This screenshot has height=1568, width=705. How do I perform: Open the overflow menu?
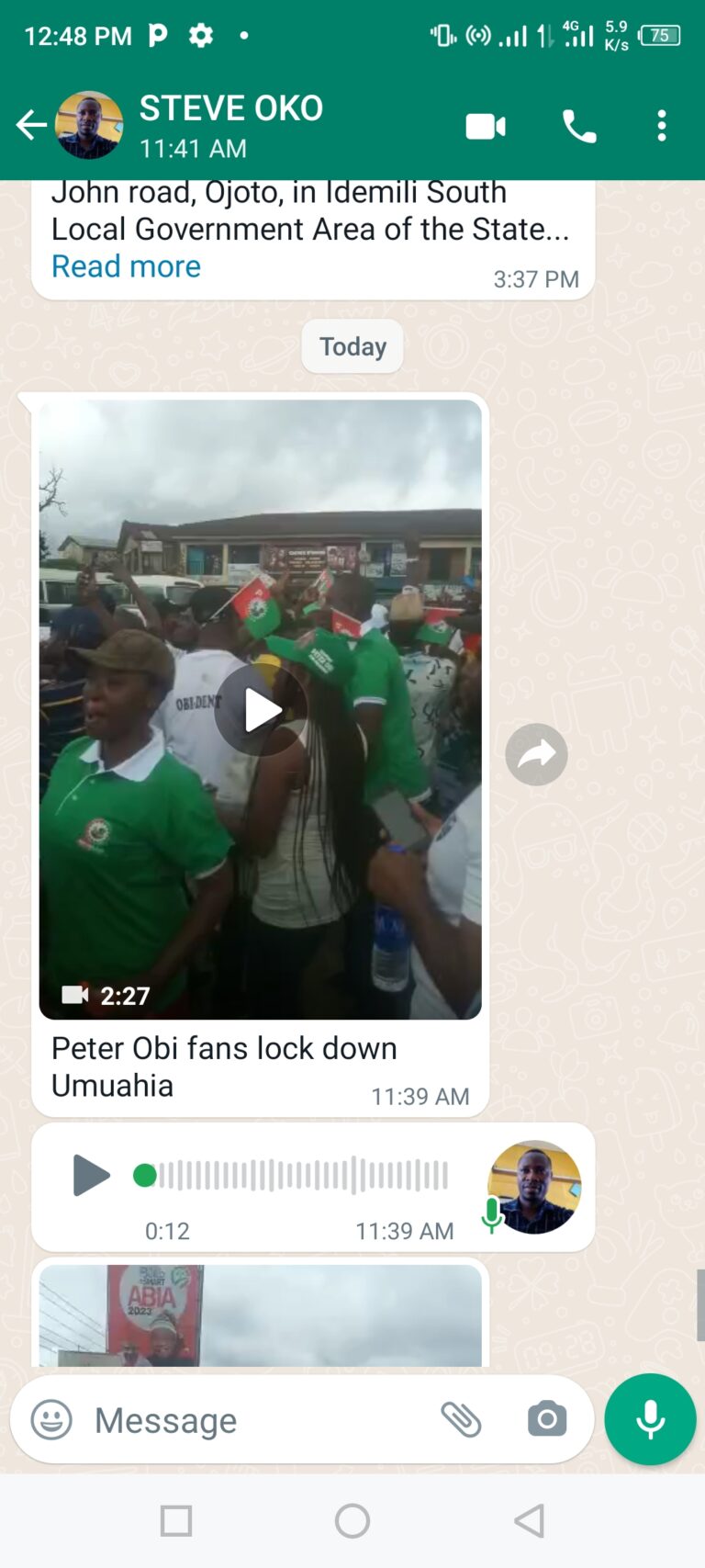click(662, 126)
